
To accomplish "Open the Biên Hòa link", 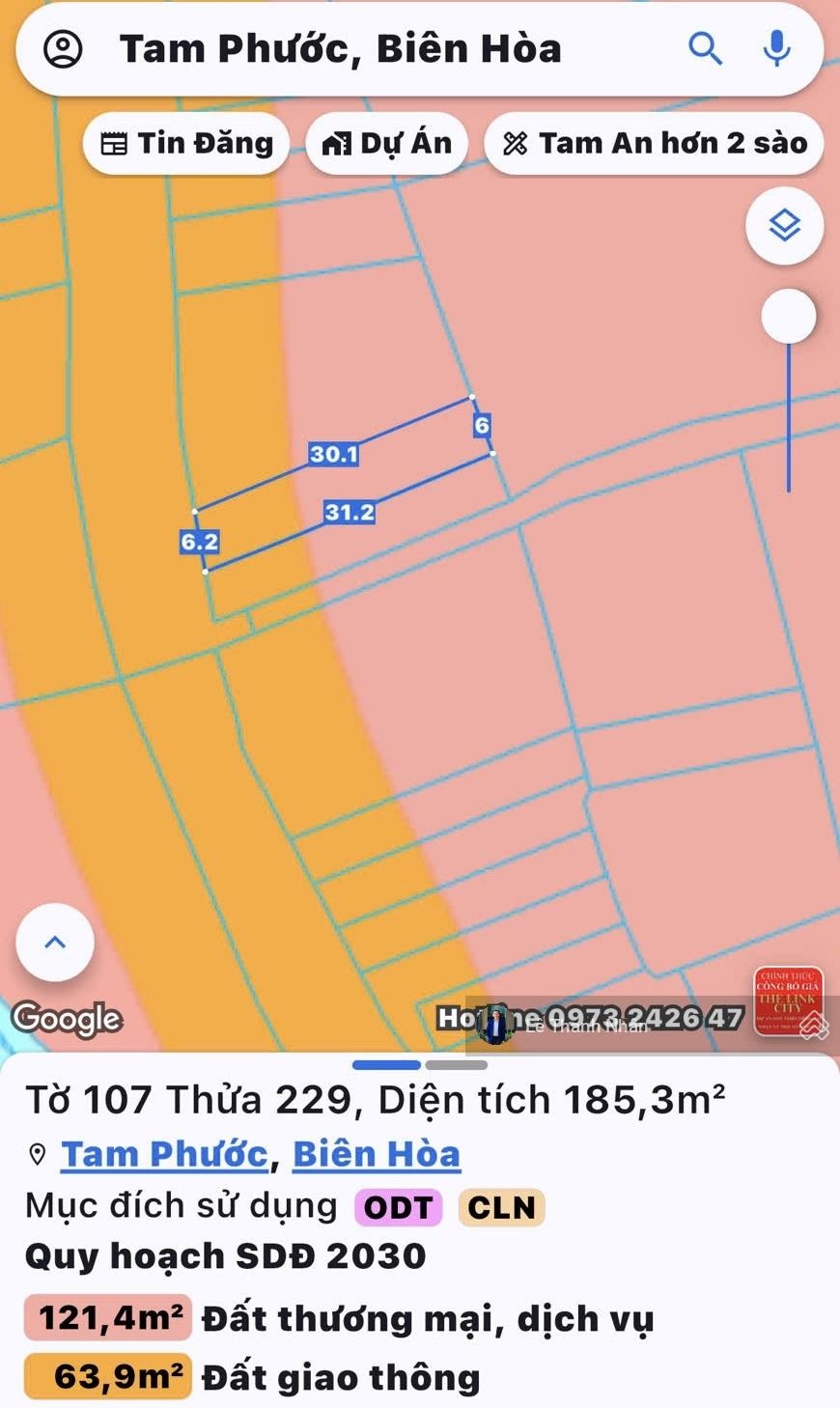I will coord(376,1154).
